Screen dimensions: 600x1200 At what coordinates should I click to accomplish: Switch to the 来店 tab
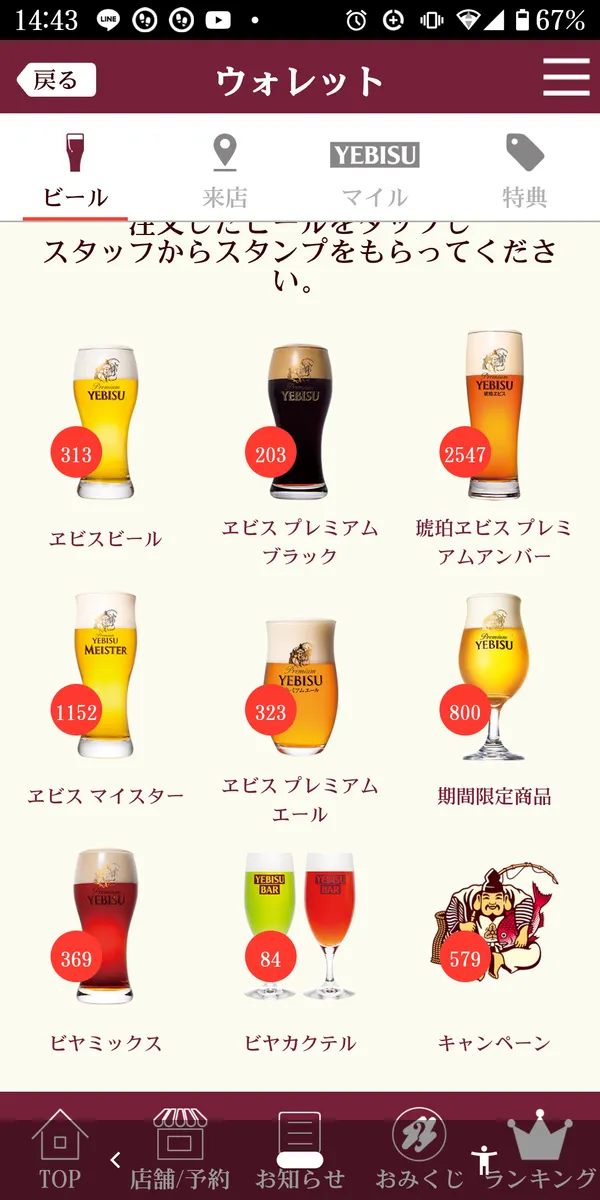224,171
